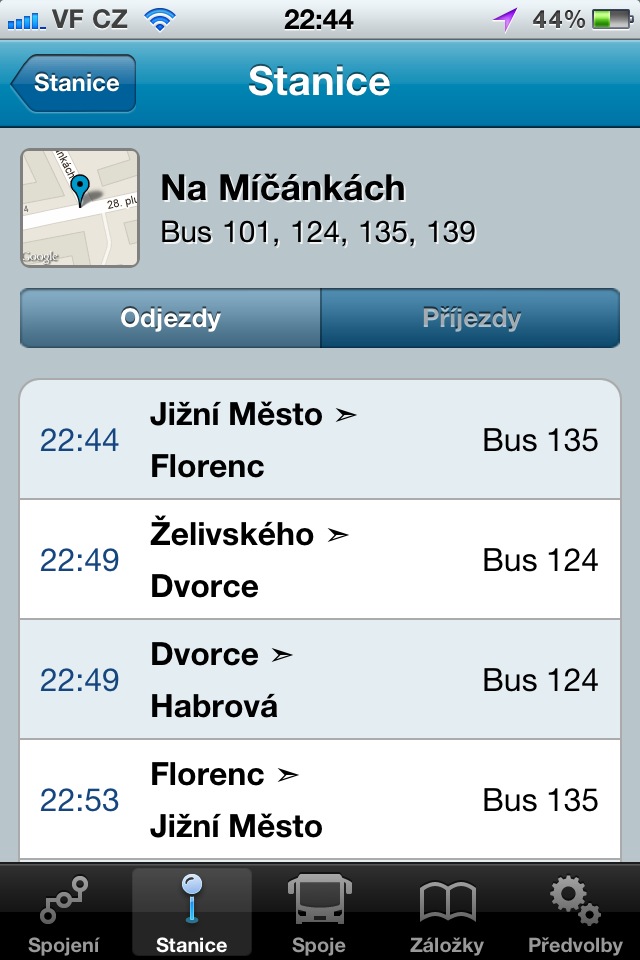The width and height of the screenshot is (640, 960).
Task: Switch to the Spojení tab
Action: click(64, 914)
